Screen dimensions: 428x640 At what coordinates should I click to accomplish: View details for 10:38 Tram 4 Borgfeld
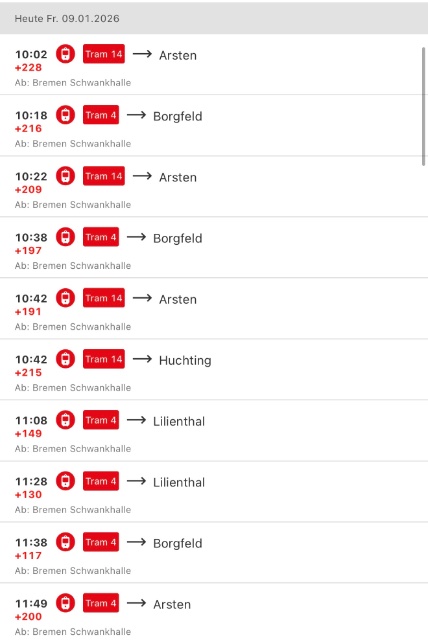214,247
